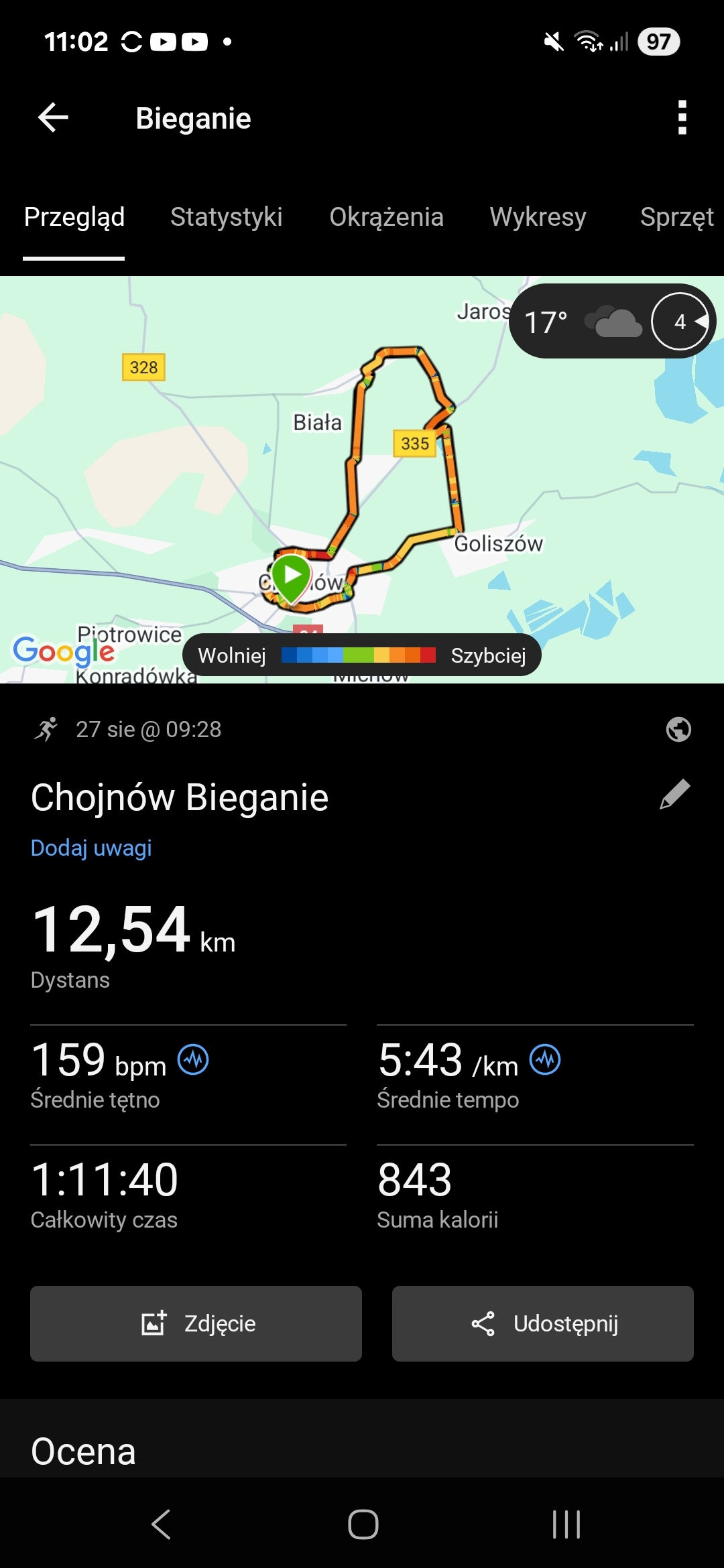Tap the system home button

(x=363, y=1524)
